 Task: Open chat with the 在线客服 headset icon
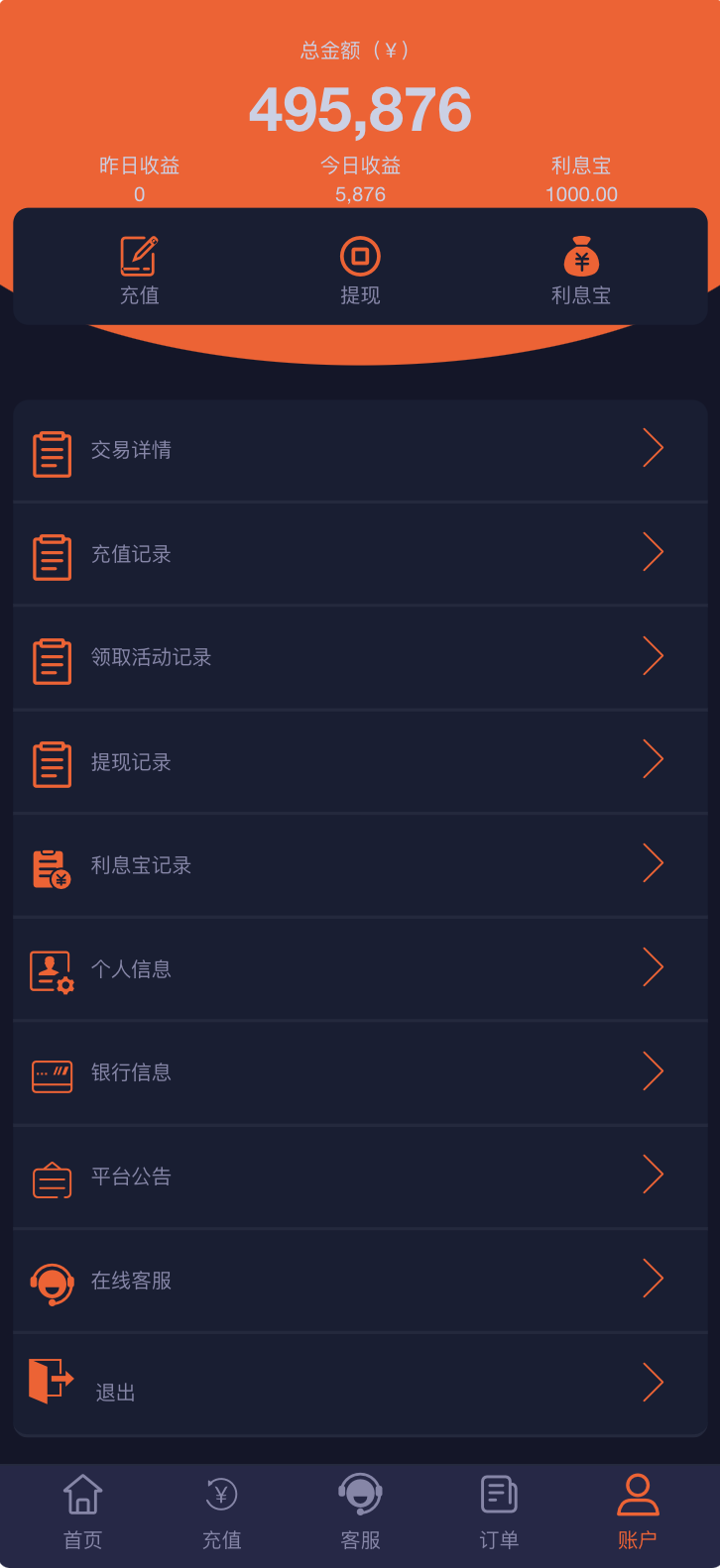pyautogui.click(x=53, y=1281)
